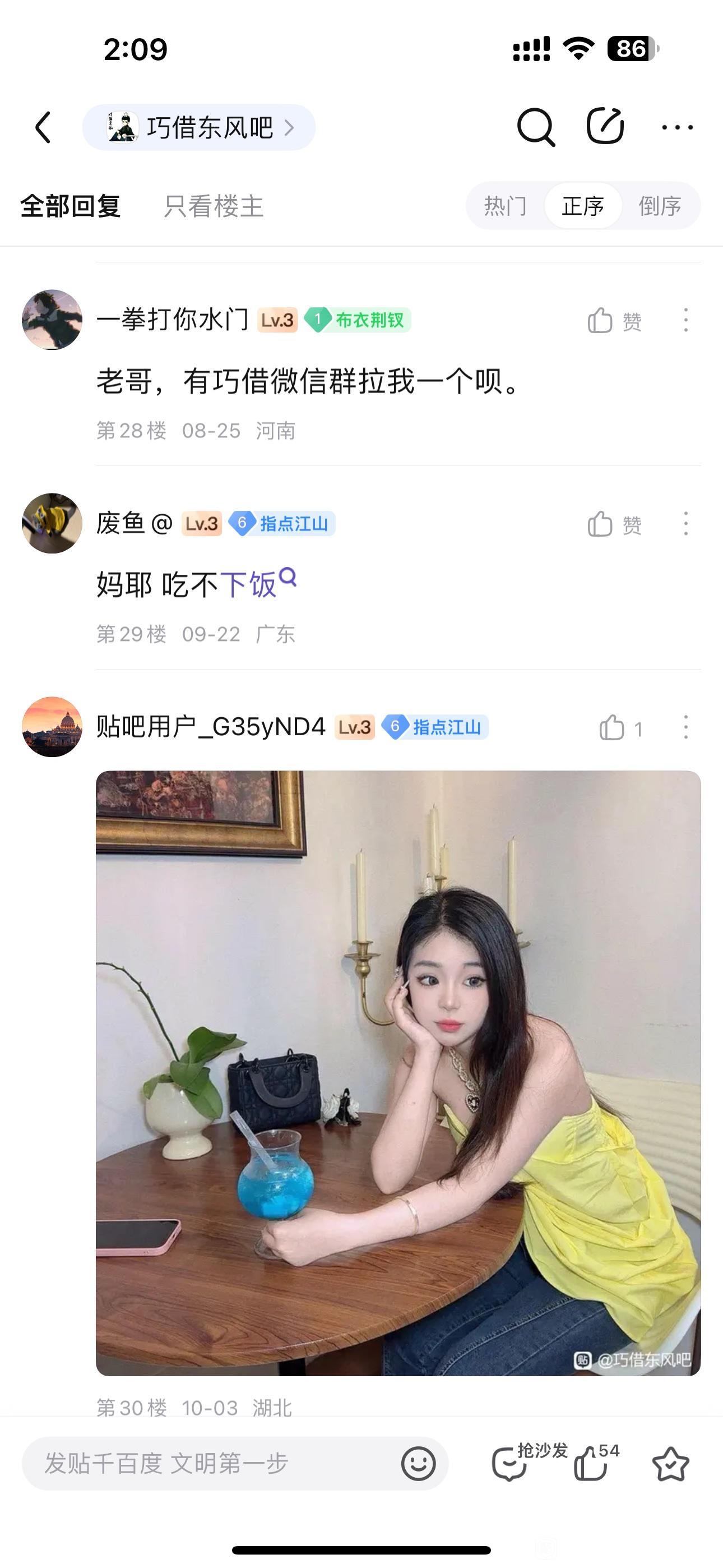Like the reply by 一拳打你水门
The height and width of the screenshot is (1568, 723).
tap(614, 321)
